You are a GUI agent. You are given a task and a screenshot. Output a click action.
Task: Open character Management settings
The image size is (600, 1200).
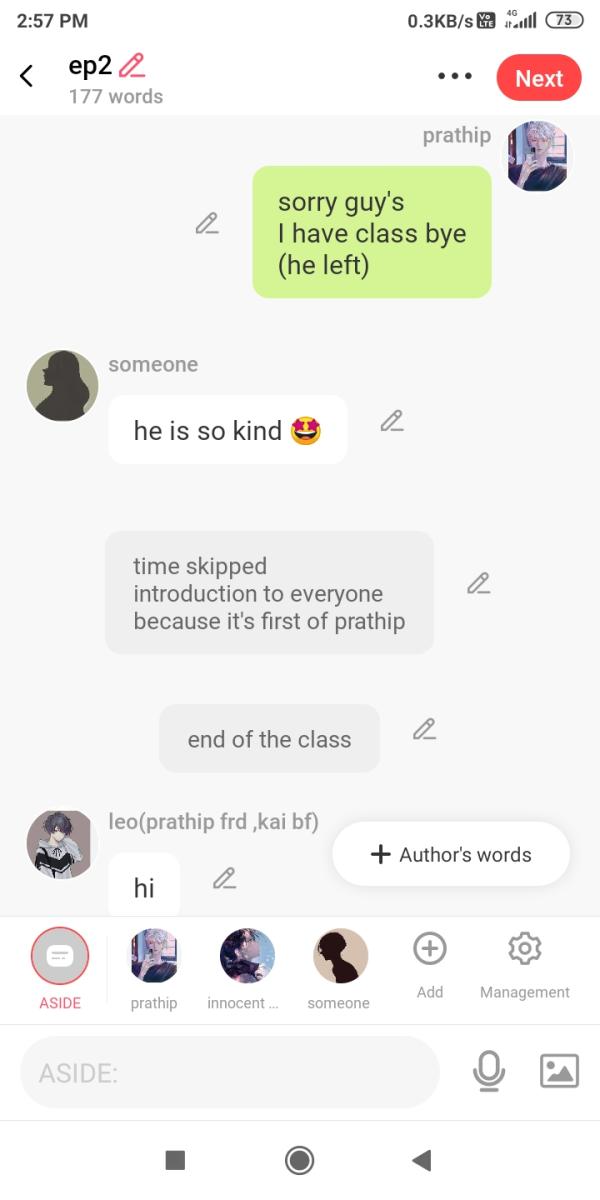pyautogui.click(x=524, y=949)
